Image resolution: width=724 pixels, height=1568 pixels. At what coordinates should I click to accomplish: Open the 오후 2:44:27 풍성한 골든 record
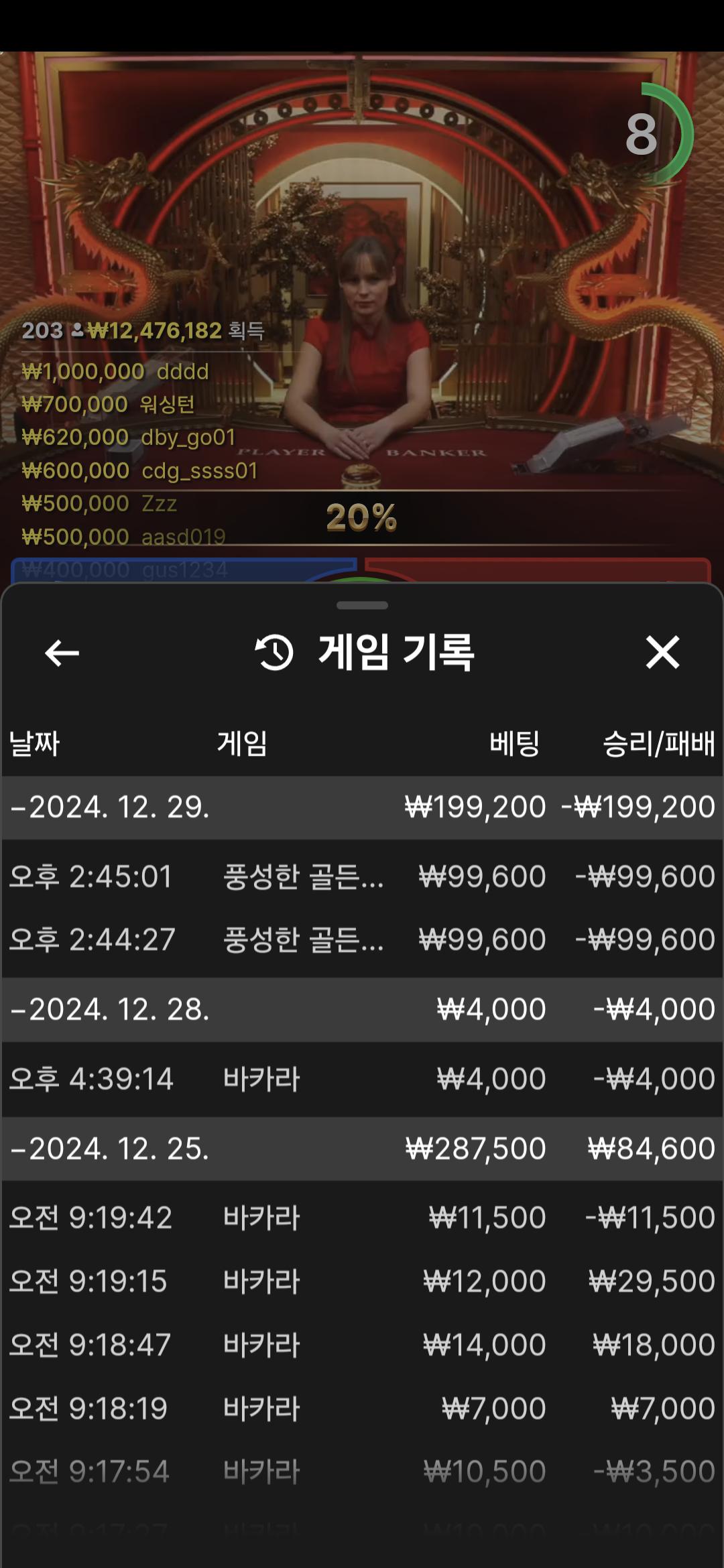(x=362, y=939)
